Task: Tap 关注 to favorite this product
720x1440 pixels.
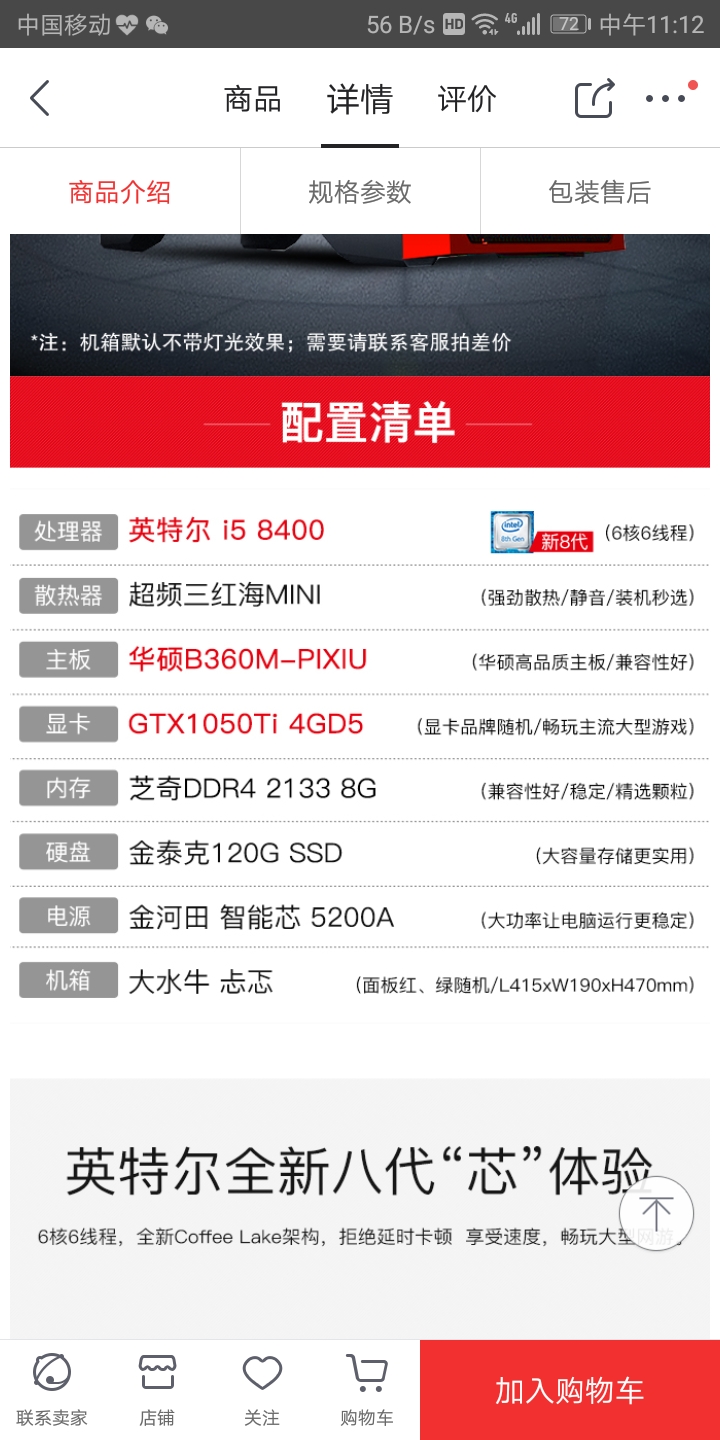Action: click(262, 1390)
